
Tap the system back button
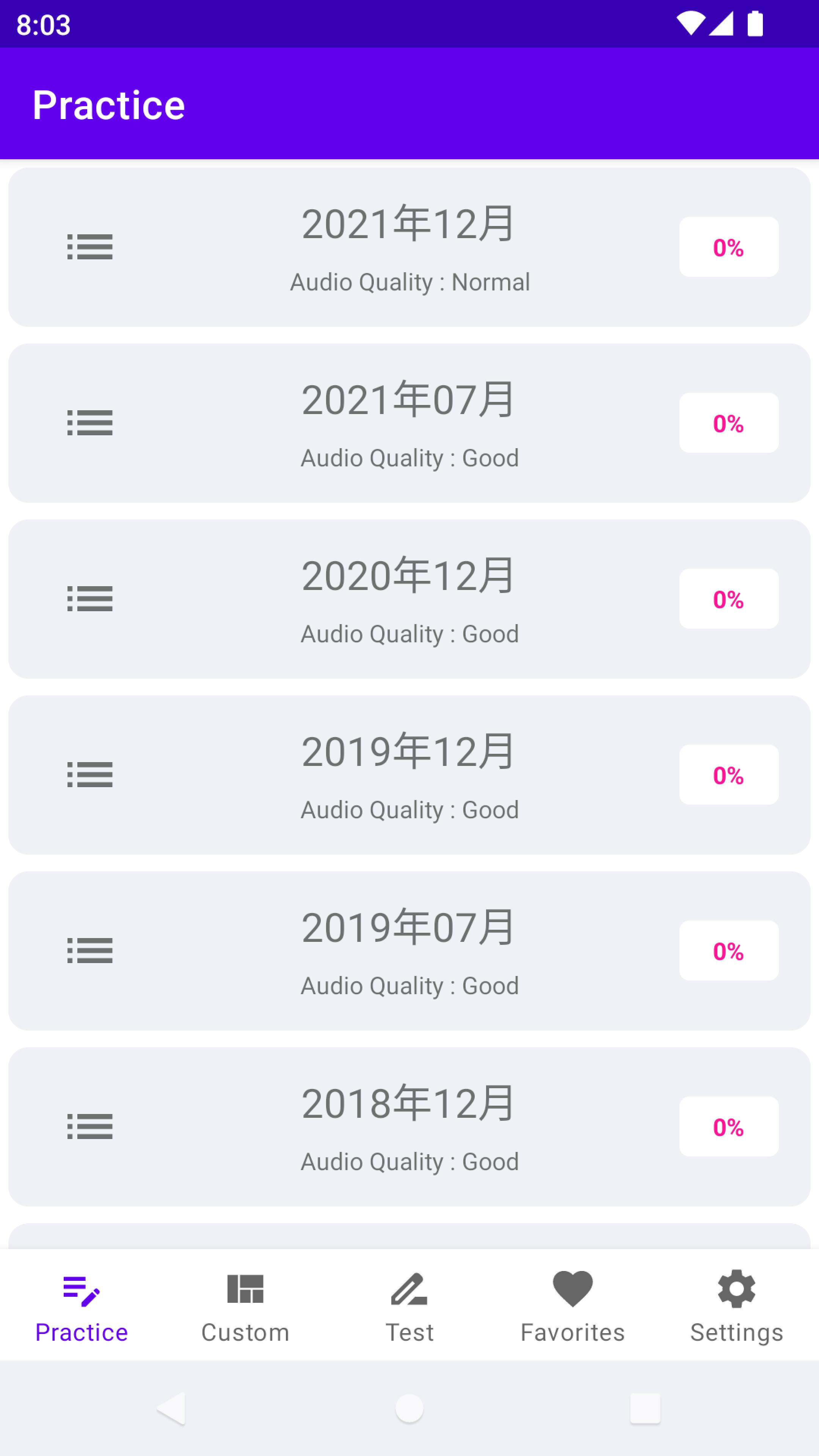[171, 1408]
